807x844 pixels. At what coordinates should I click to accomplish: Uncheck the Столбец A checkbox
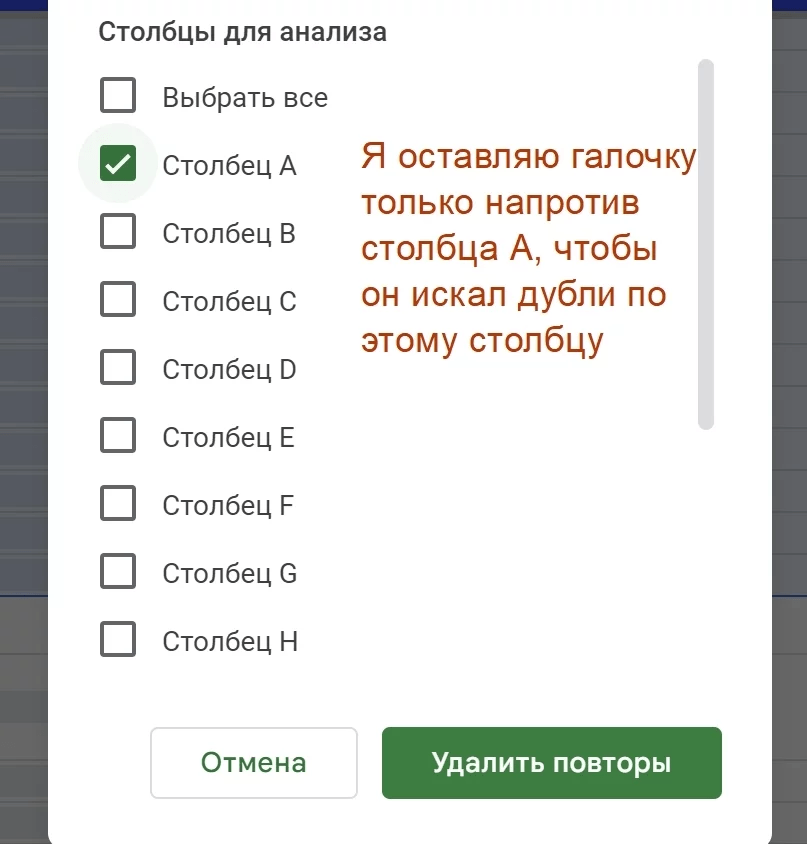point(118,165)
